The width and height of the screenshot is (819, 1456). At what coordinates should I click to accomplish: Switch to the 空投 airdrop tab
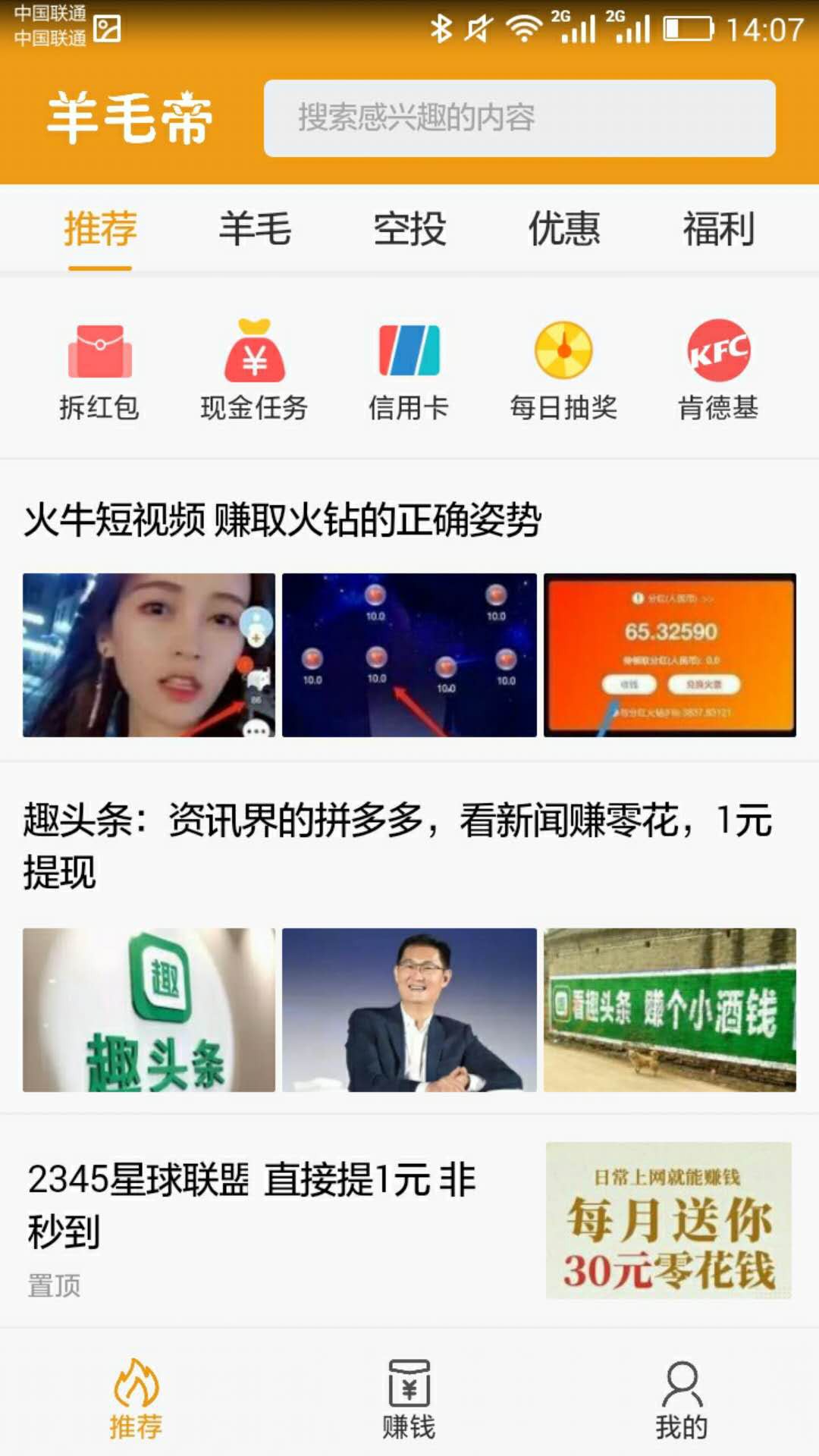pyautogui.click(x=409, y=229)
